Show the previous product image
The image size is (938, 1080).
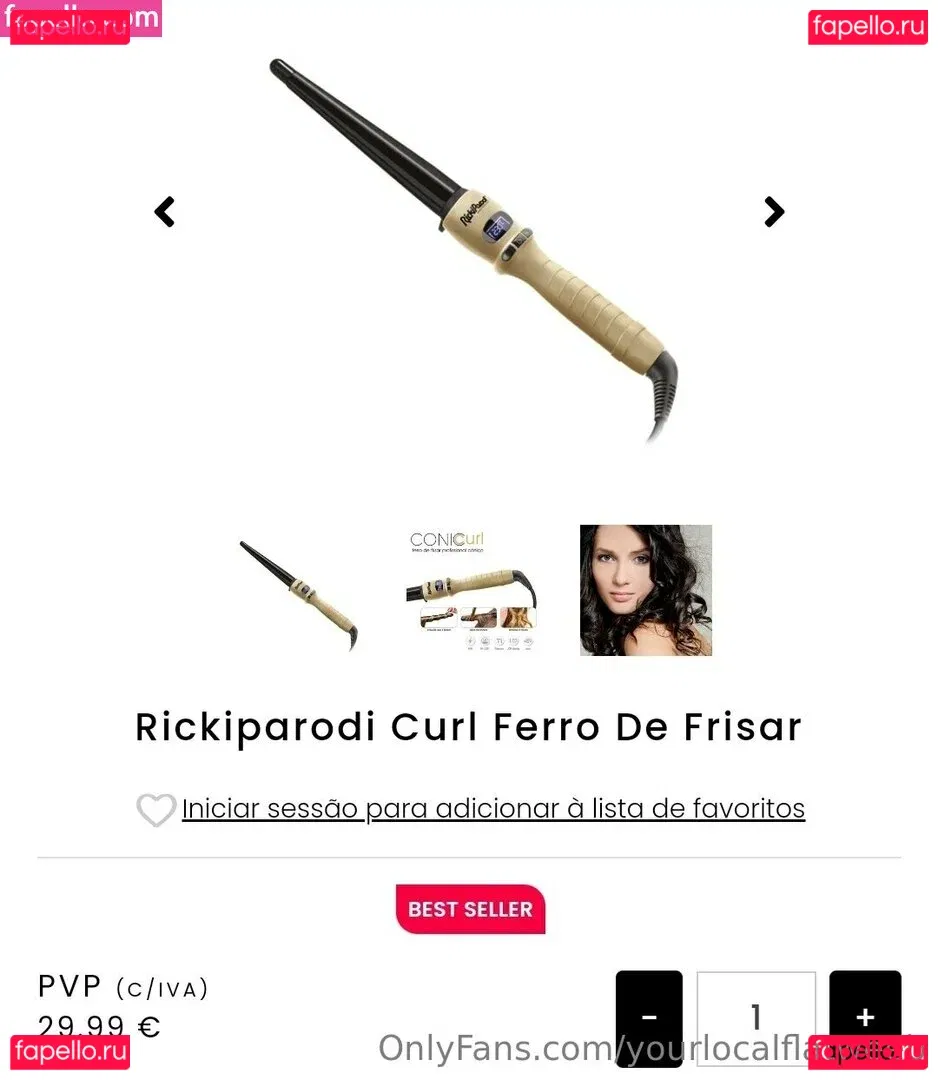pos(165,212)
